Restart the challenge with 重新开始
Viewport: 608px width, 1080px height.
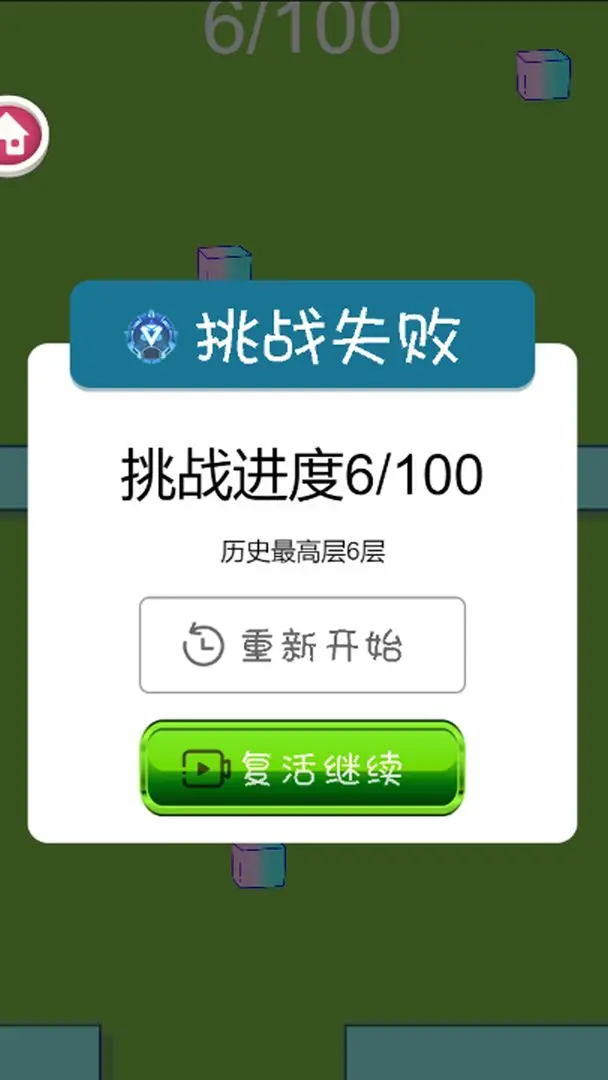click(302, 645)
